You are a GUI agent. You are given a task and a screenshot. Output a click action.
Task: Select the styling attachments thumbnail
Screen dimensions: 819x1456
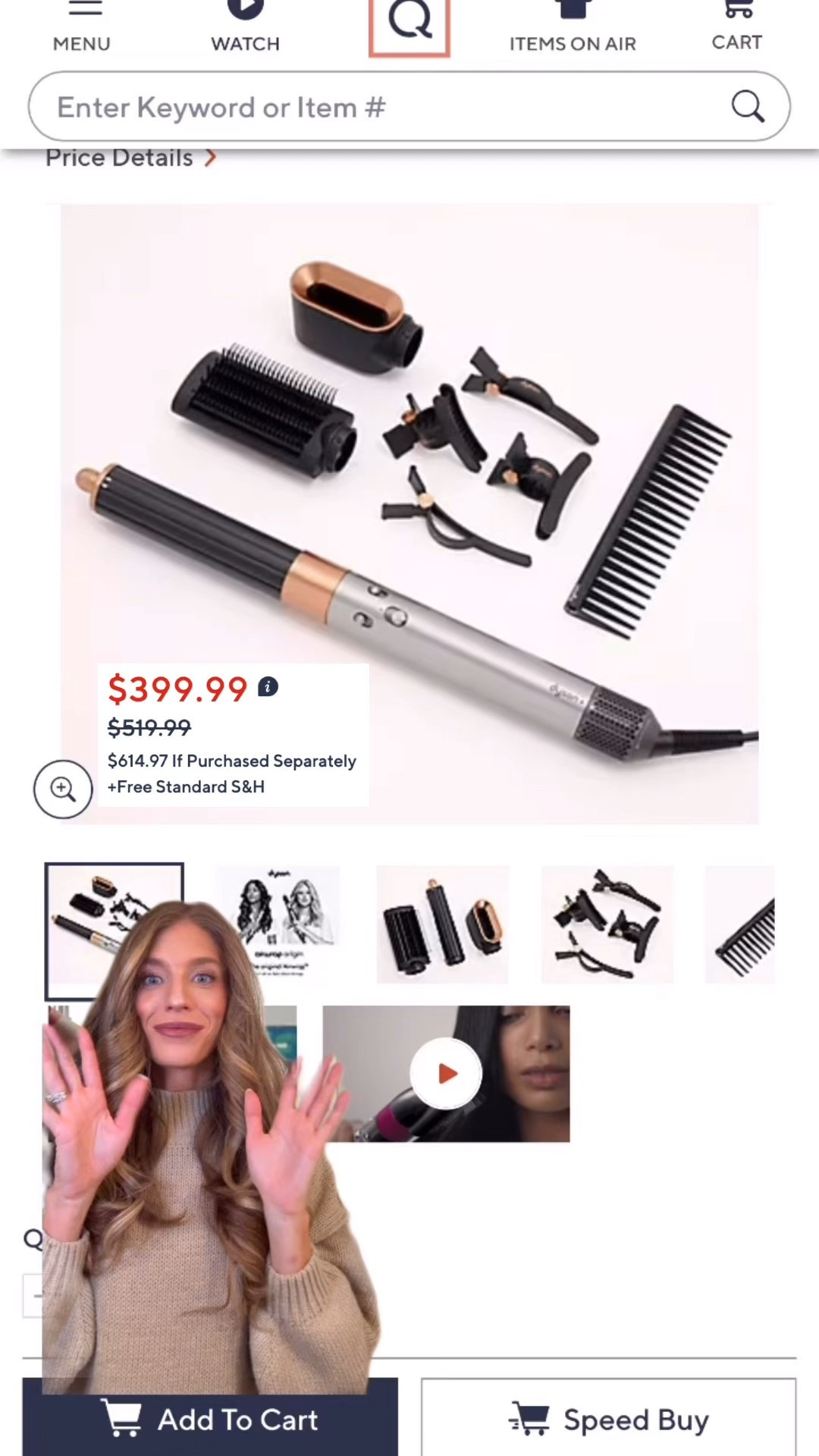click(443, 924)
